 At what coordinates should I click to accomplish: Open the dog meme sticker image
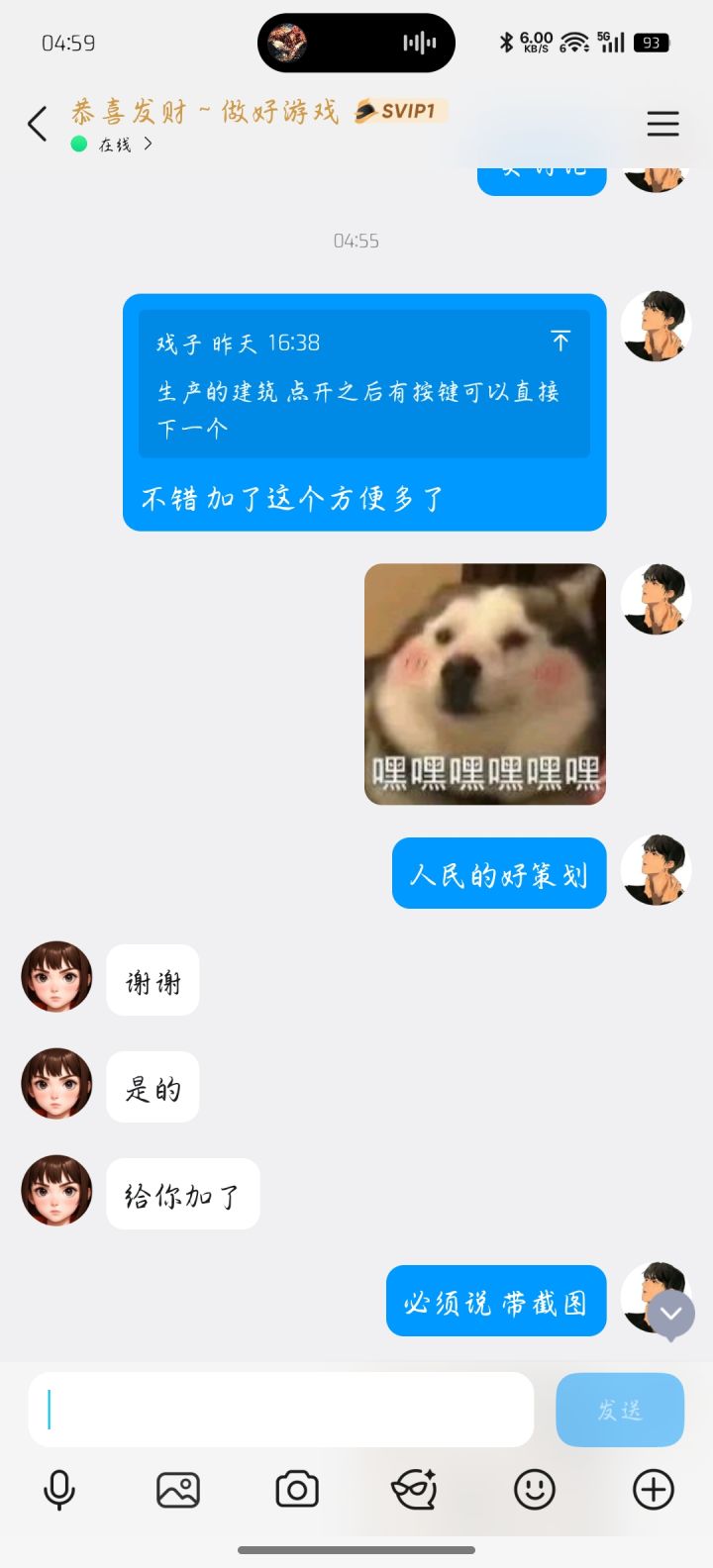484,683
